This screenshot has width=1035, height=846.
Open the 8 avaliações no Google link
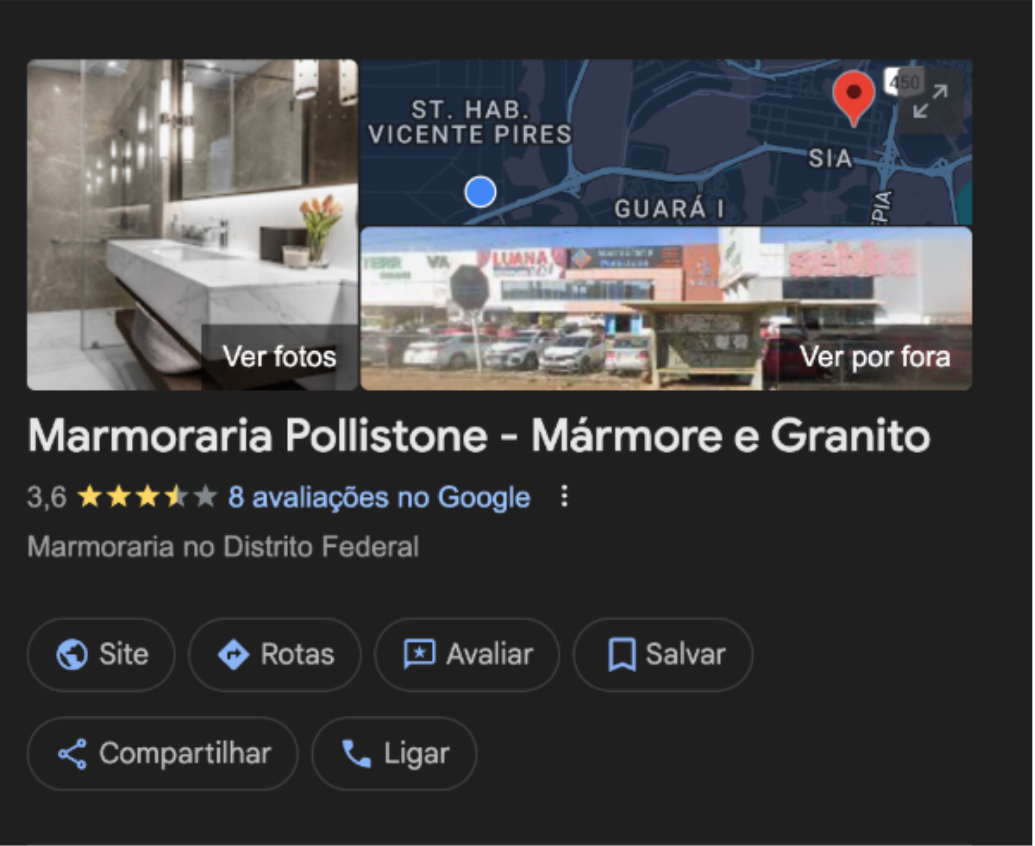click(x=379, y=497)
